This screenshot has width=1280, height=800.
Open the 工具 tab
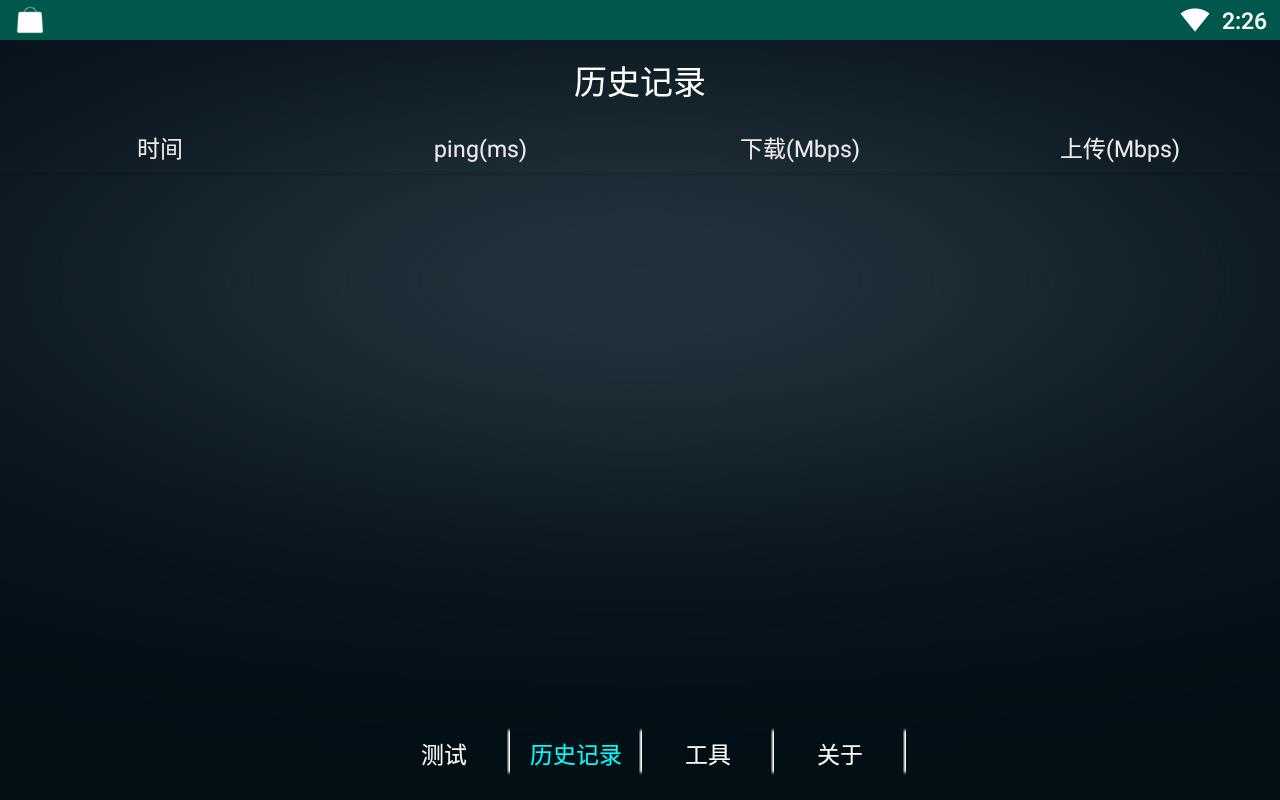click(707, 754)
